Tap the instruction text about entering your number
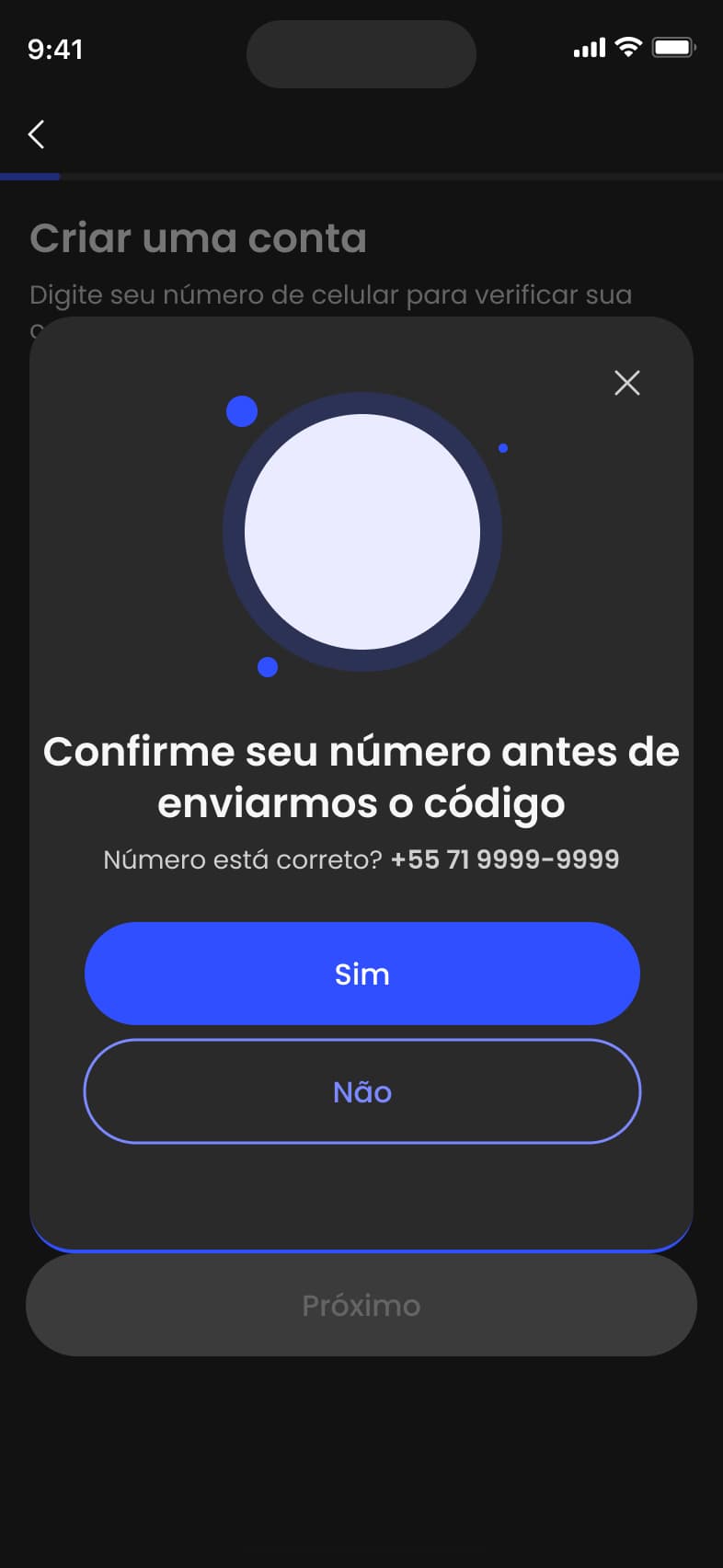The image size is (723, 1568). (331, 294)
